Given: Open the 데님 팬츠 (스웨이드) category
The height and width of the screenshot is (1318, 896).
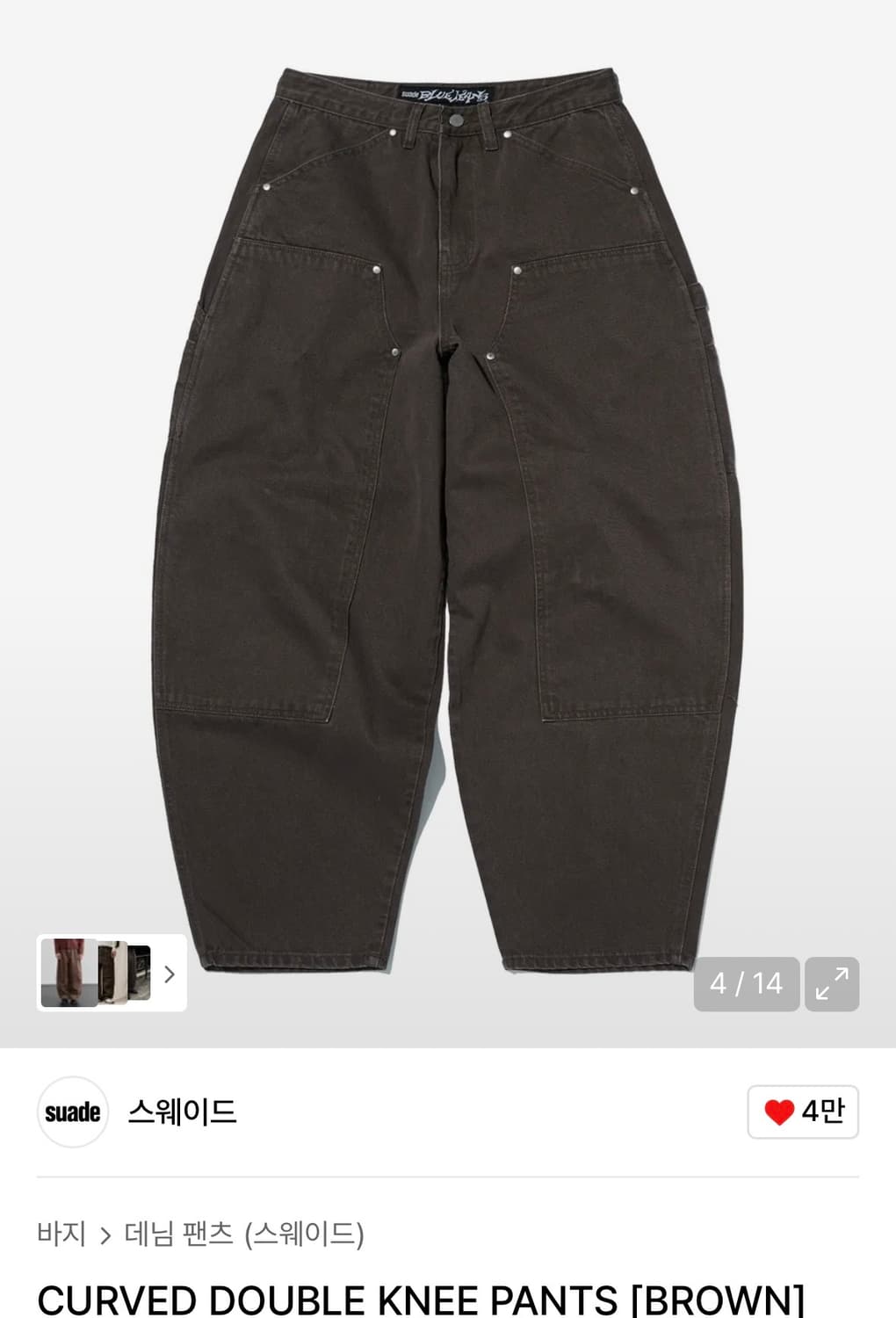Looking at the screenshot, I should pyautogui.click(x=243, y=1234).
